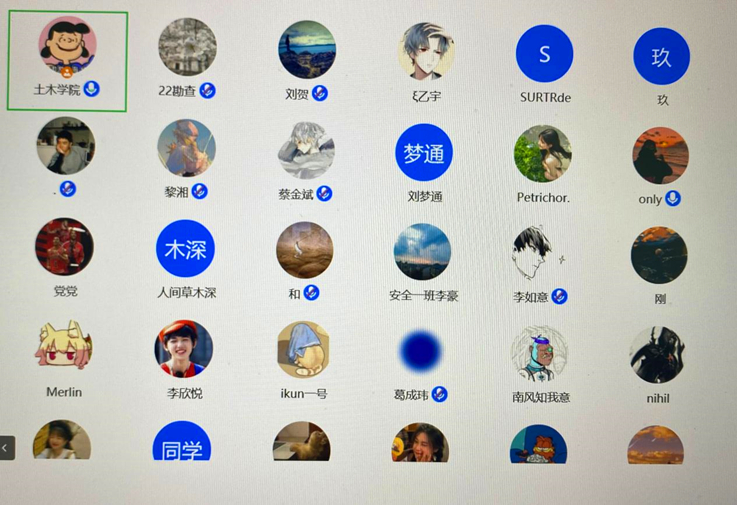Screen dimensions: 737x505
Task: Open participant 黎湘's tile
Action: coord(186,150)
